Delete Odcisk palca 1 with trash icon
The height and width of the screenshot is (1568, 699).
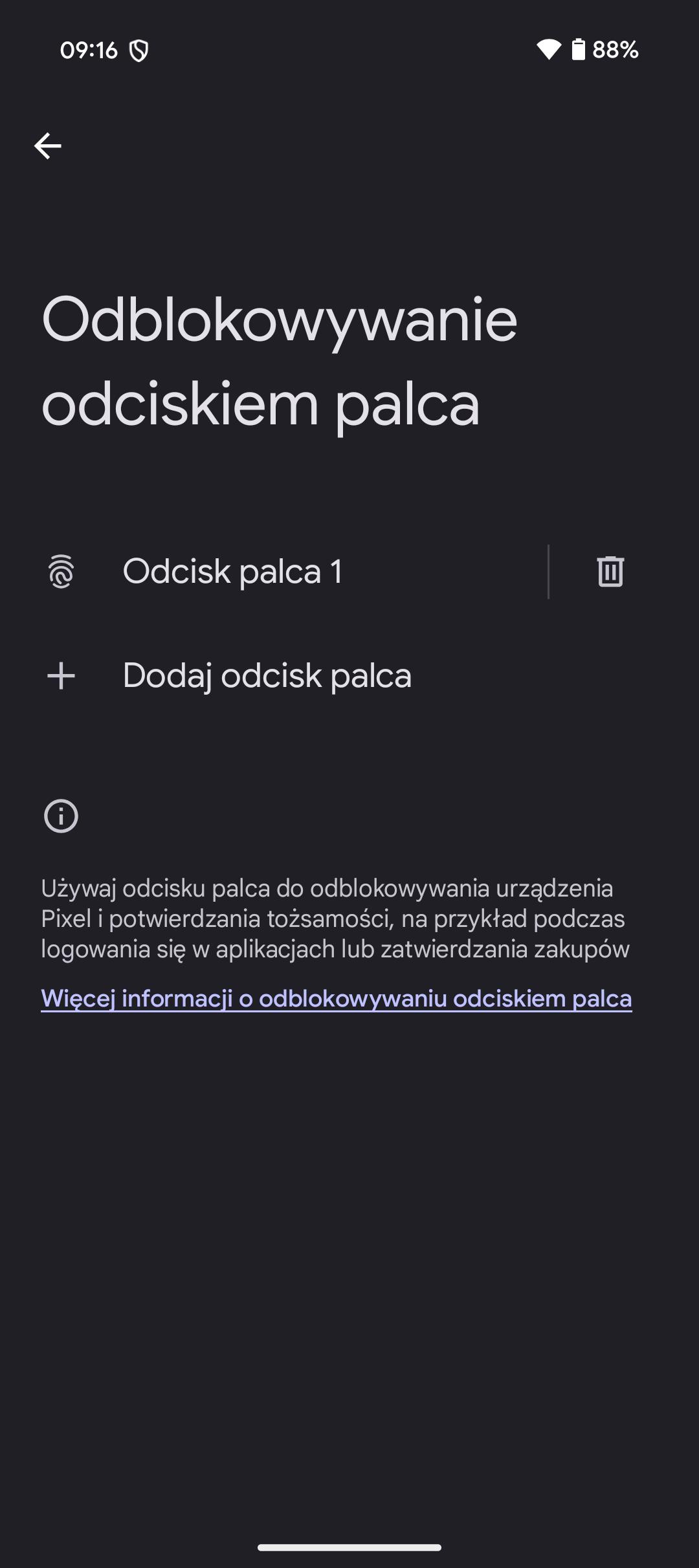[x=610, y=572]
